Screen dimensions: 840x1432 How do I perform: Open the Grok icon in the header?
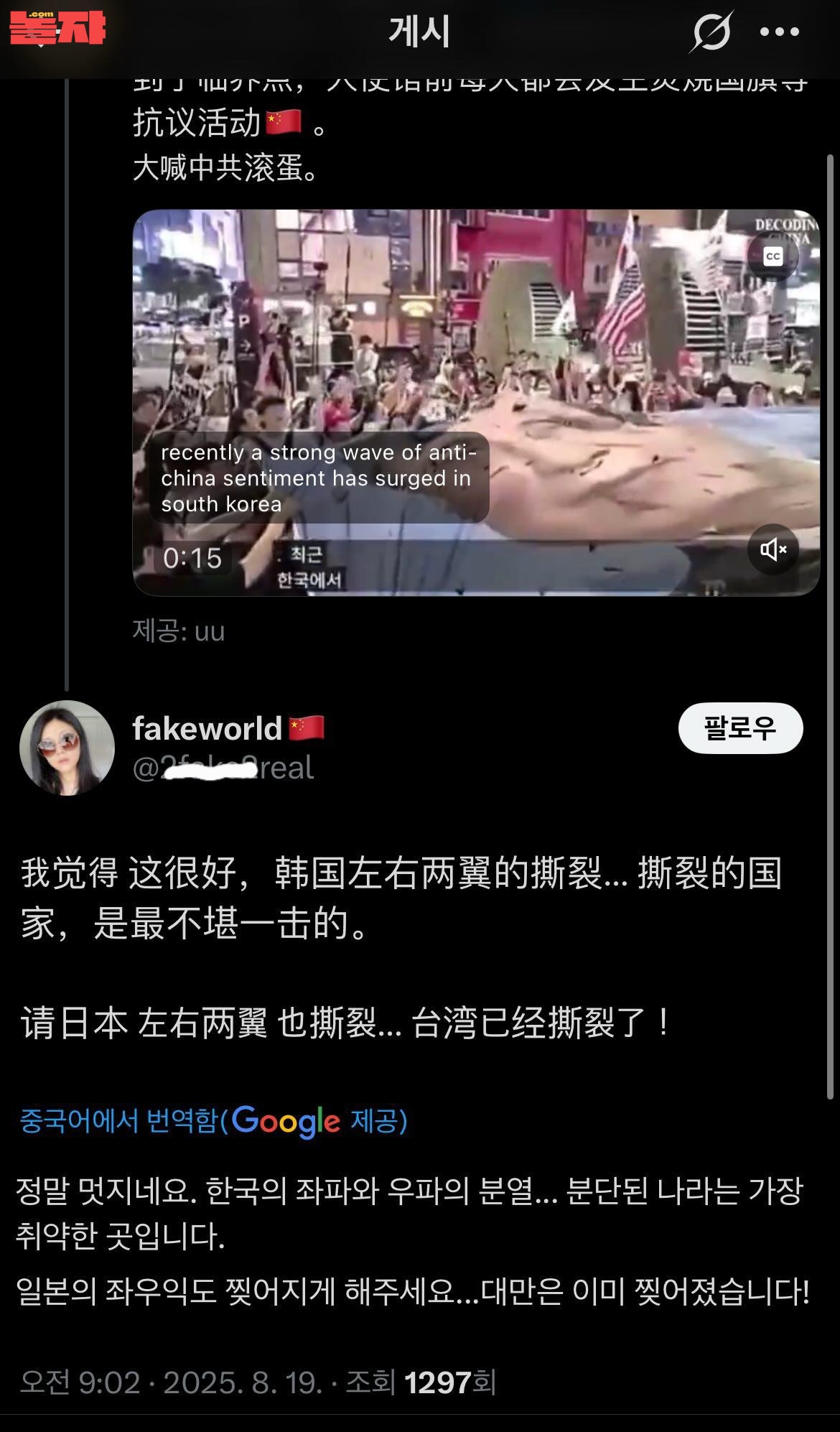coord(711,32)
